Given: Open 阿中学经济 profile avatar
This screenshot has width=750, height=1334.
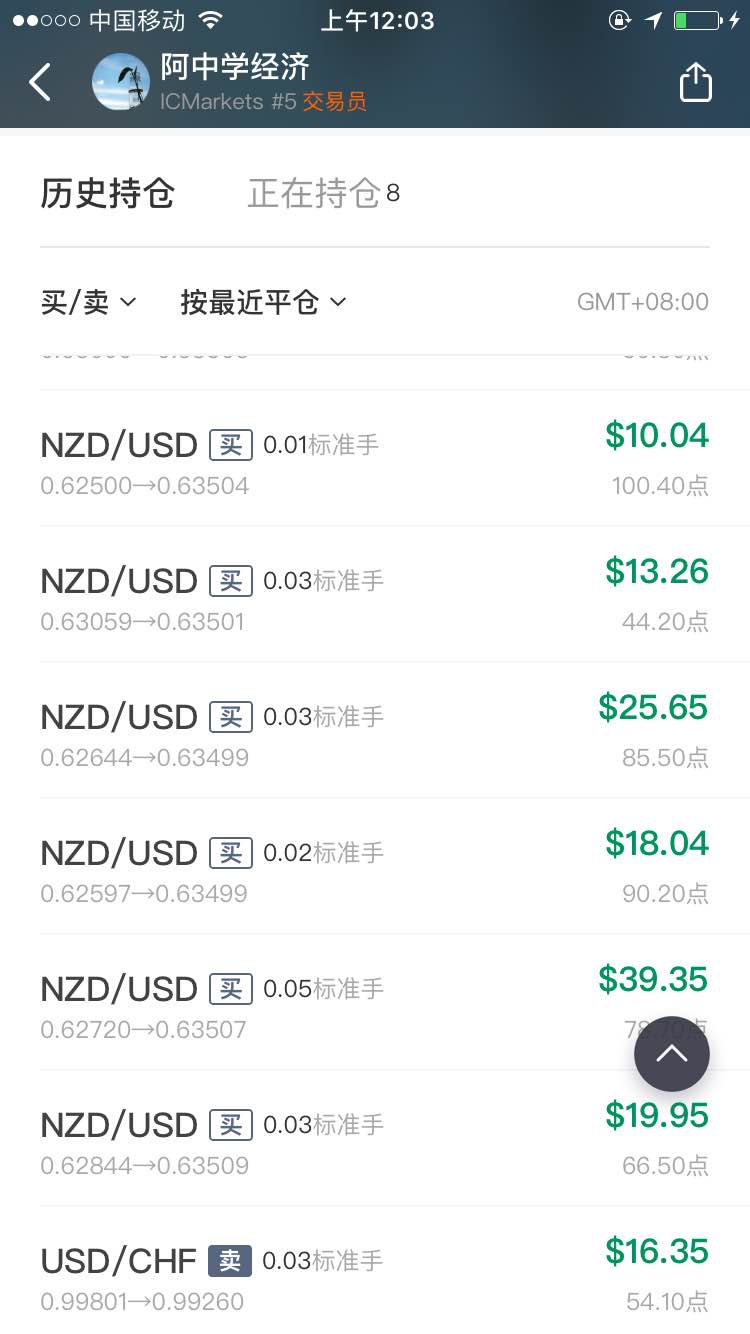Looking at the screenshot, I should point(121,82).
